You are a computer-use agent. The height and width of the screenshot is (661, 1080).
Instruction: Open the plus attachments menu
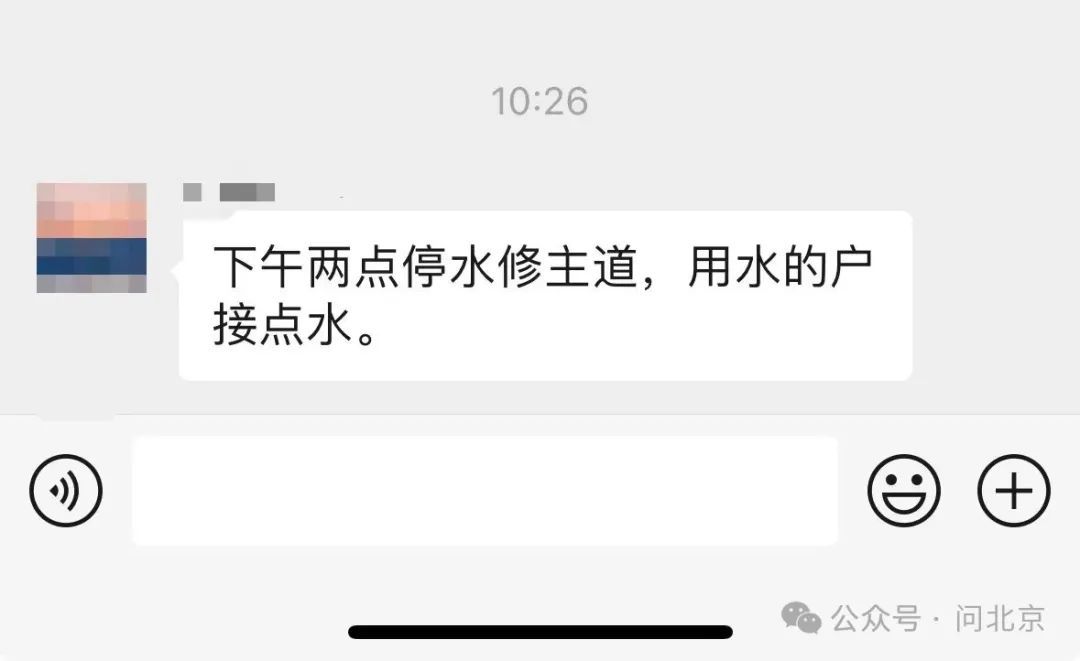(1013, 490)
